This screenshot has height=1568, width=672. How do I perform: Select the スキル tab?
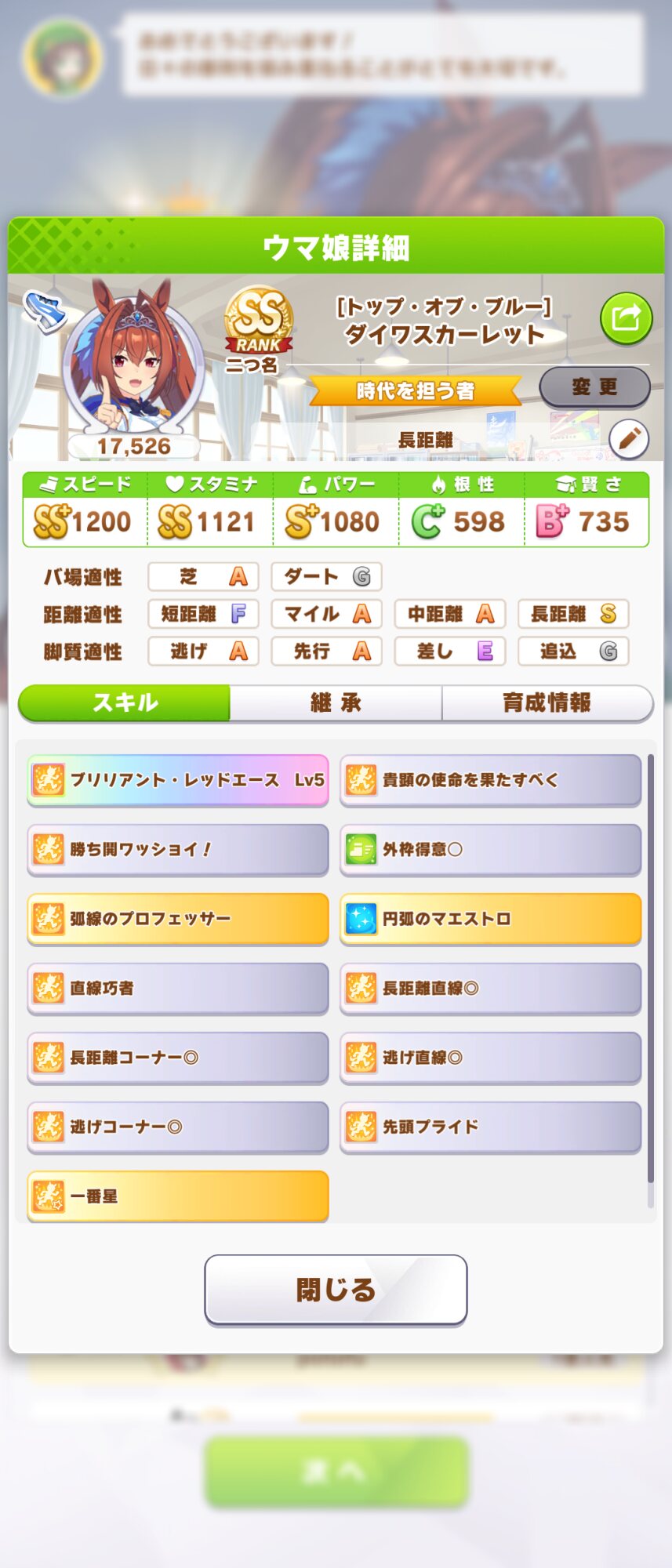click(125, 702)
